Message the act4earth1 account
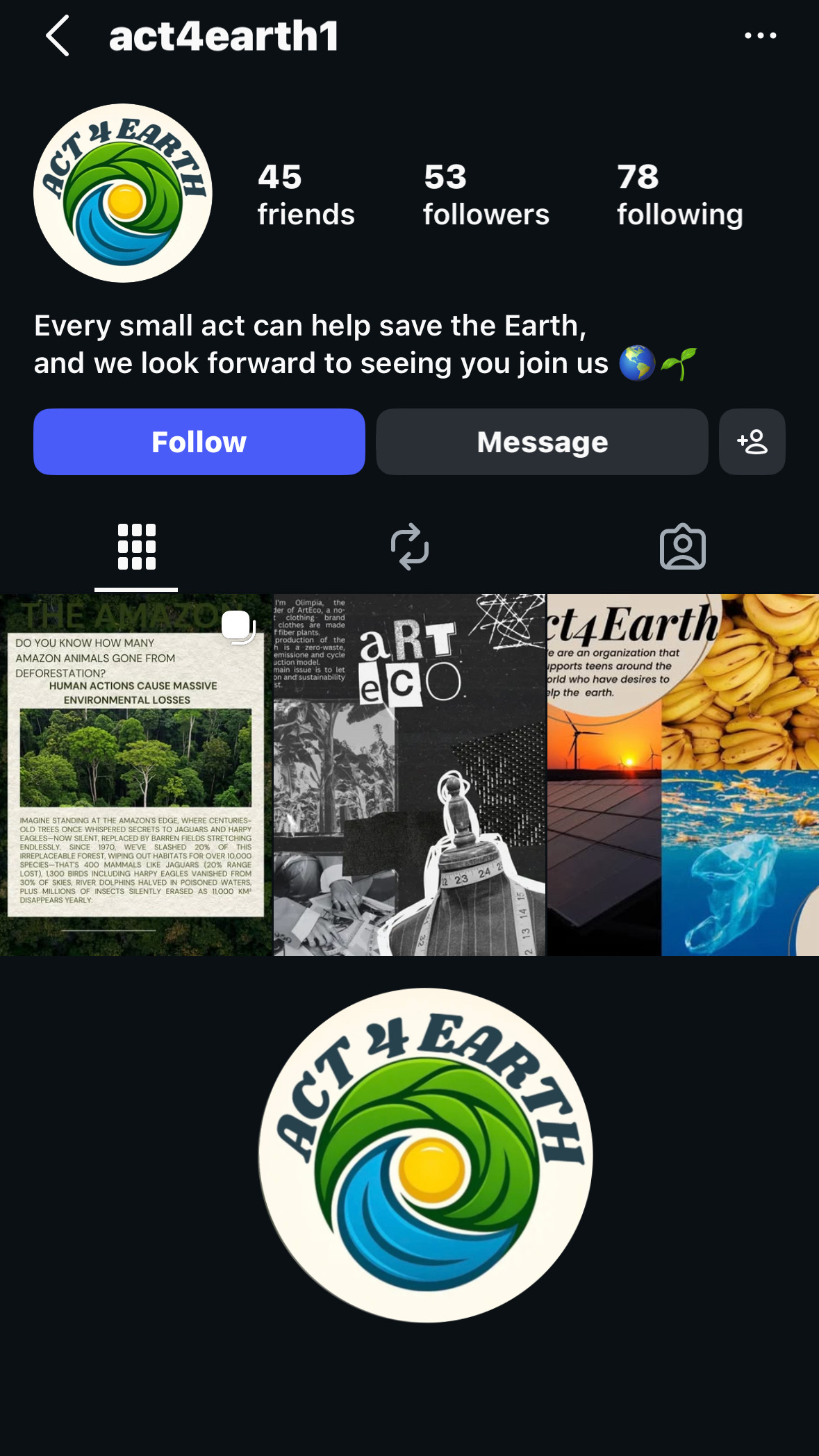Viewport: 819px width, 1456px height. 542,442
